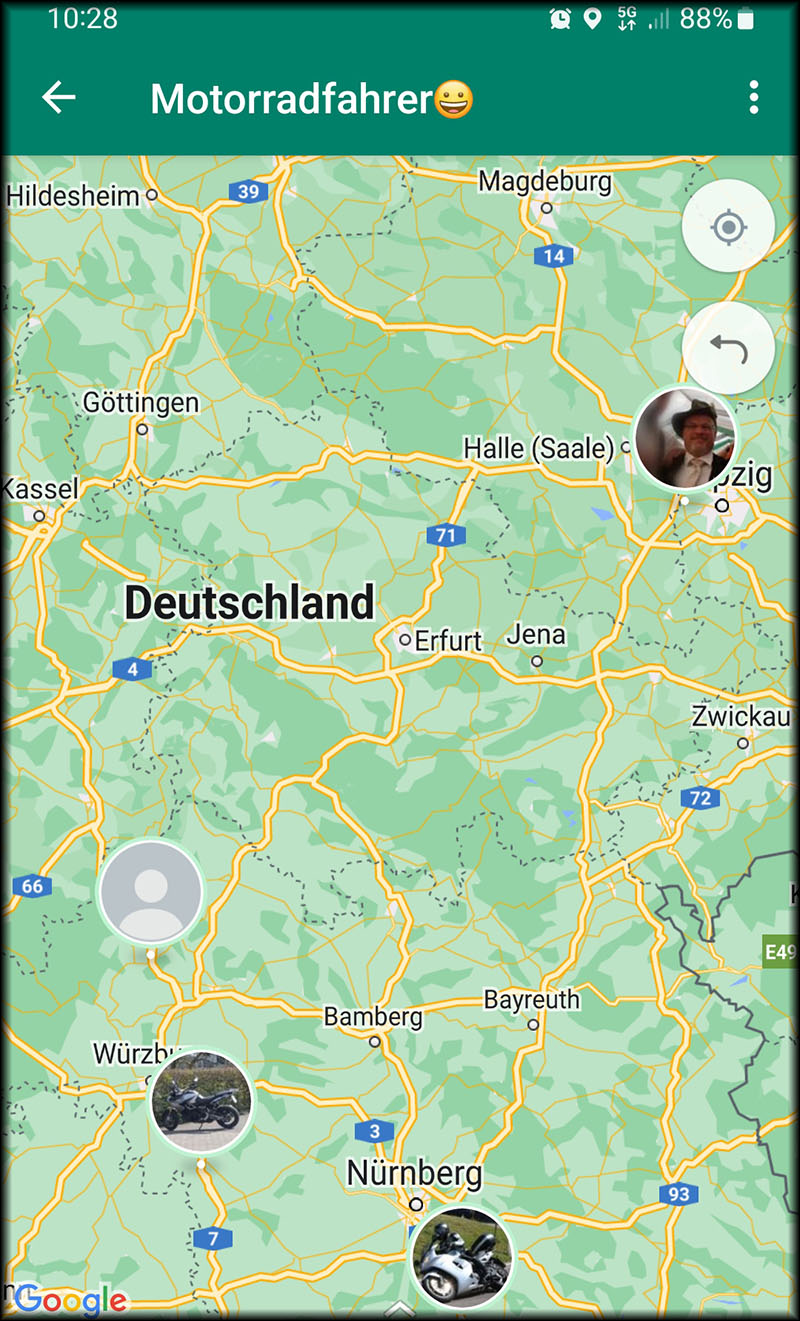Screen dimensions: 800x1321
Task: Open the three-dot overflow menu
Action: click(753, 97)
